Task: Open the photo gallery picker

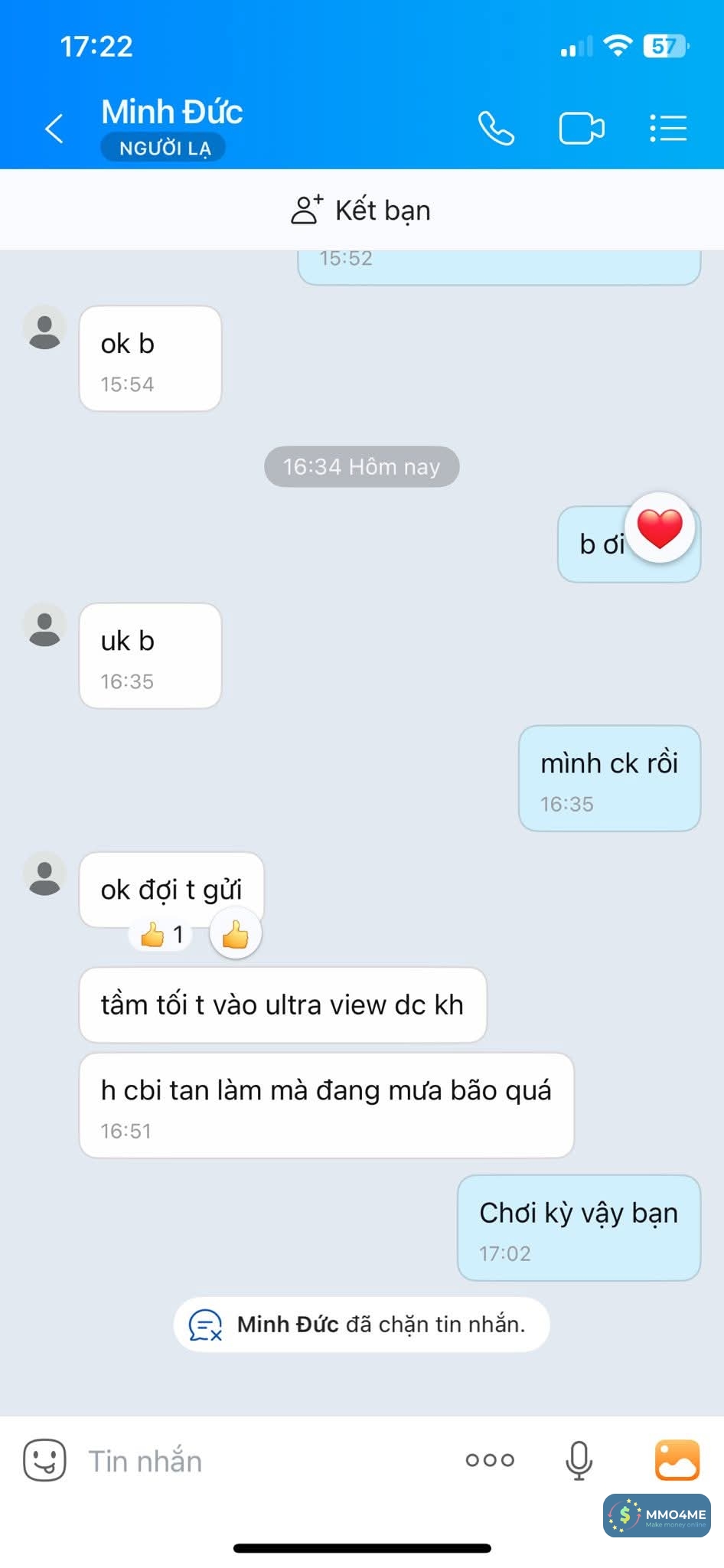Action: [677, 1459]
